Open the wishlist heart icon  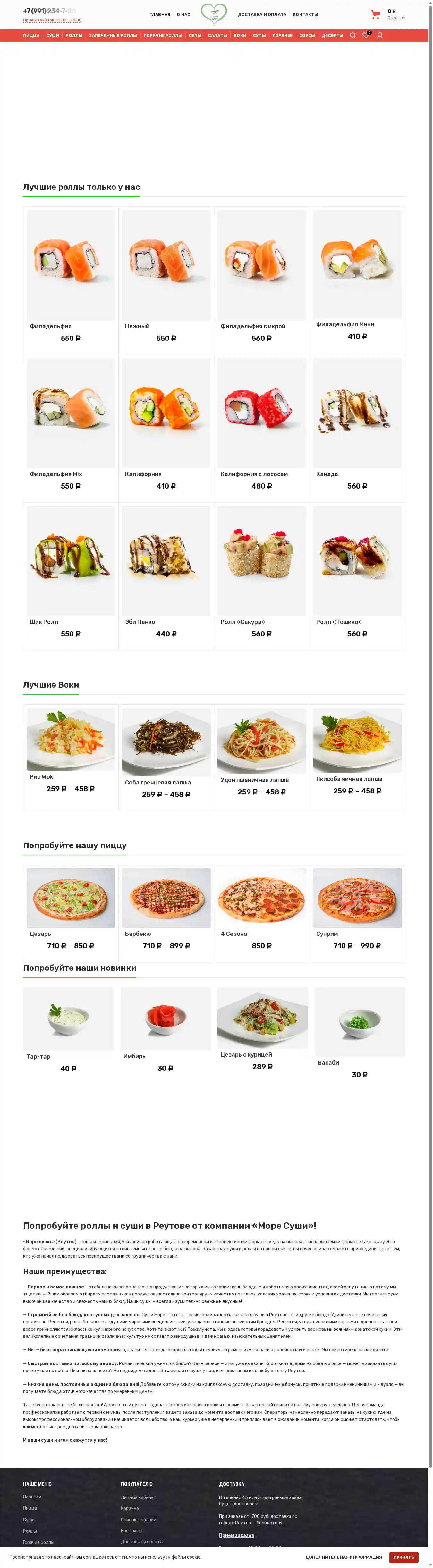tap(365, 35)
